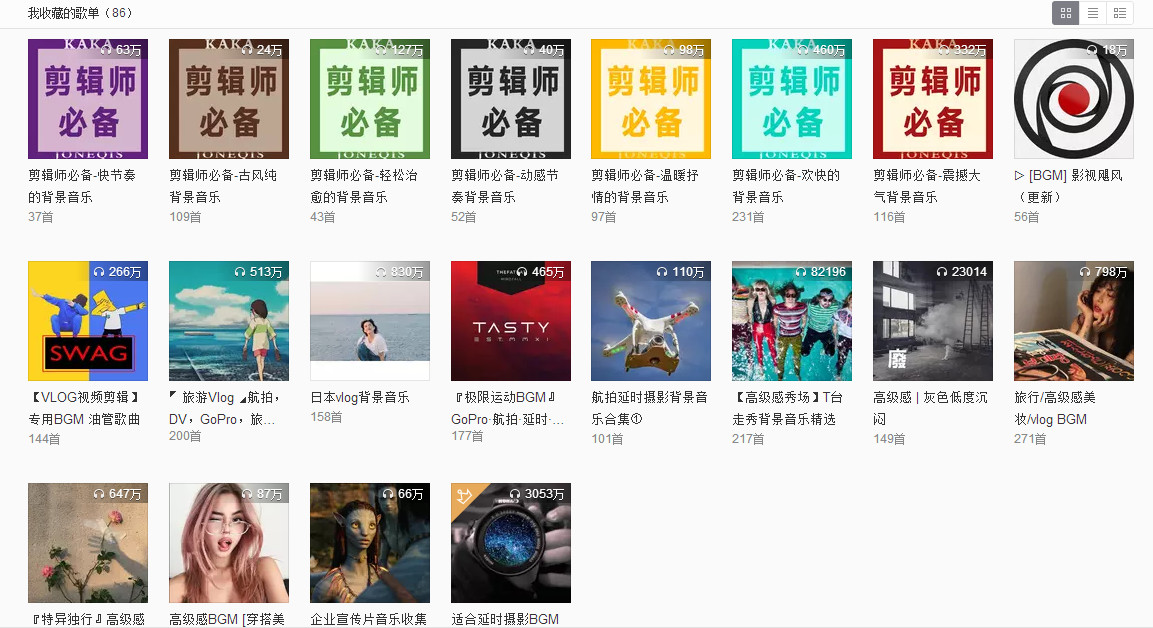Open 高级感 | 灰色低度沉闷 playlist
1153x628 pixels.
[933, 321]
